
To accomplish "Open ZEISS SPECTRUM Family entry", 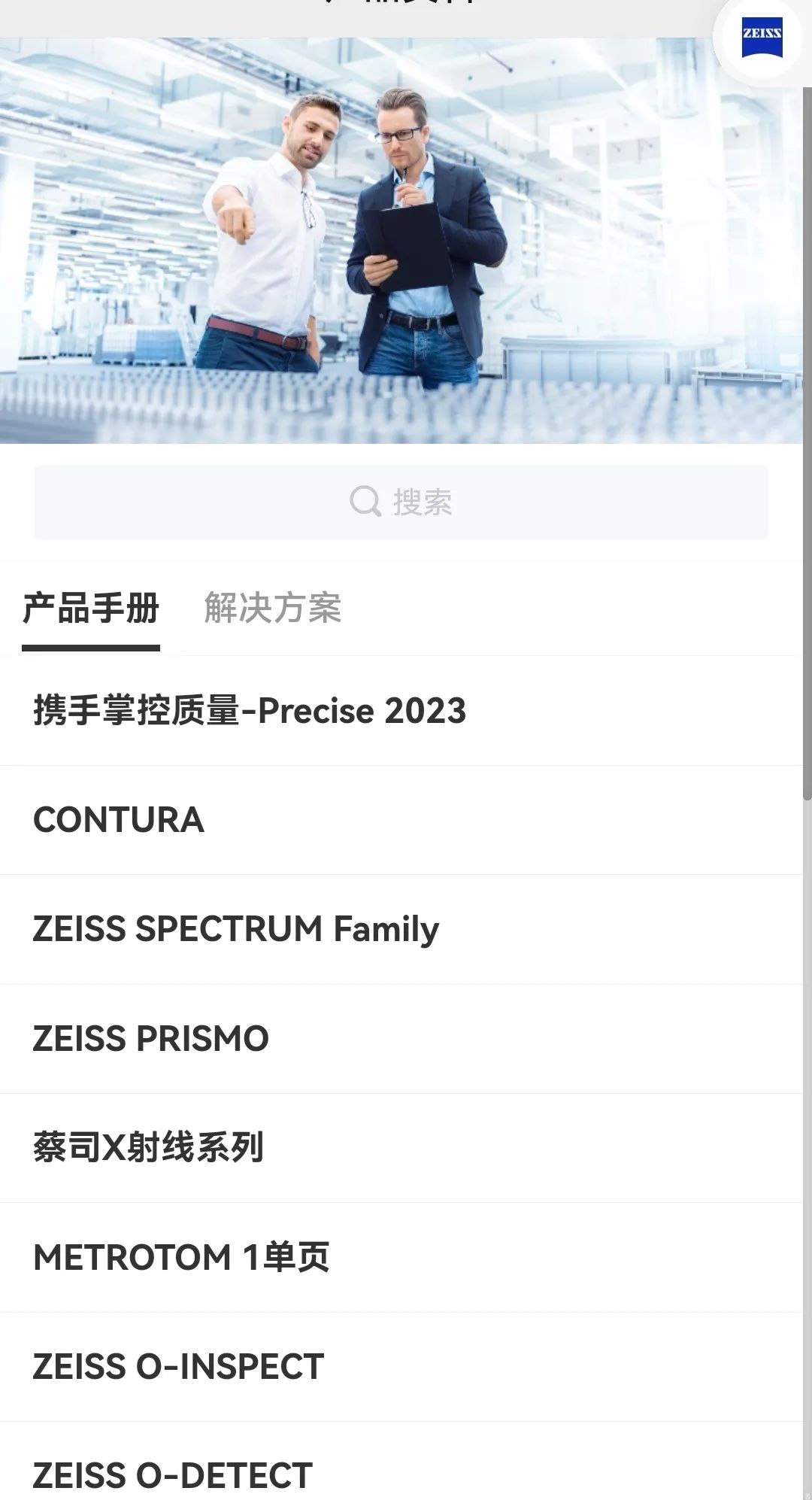I will 401,929.
